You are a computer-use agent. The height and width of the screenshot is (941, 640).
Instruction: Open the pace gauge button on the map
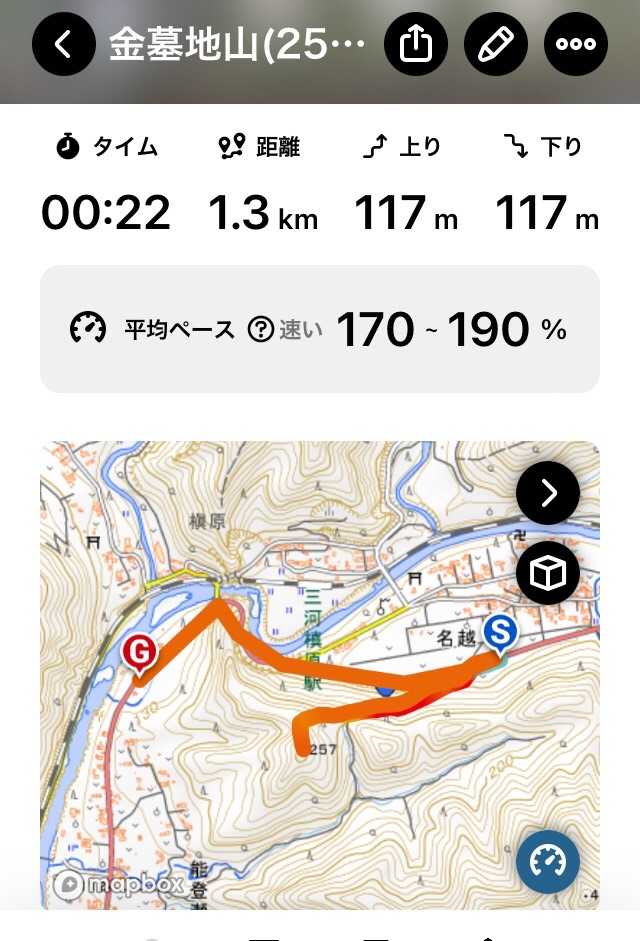click(x=548, y=862)
